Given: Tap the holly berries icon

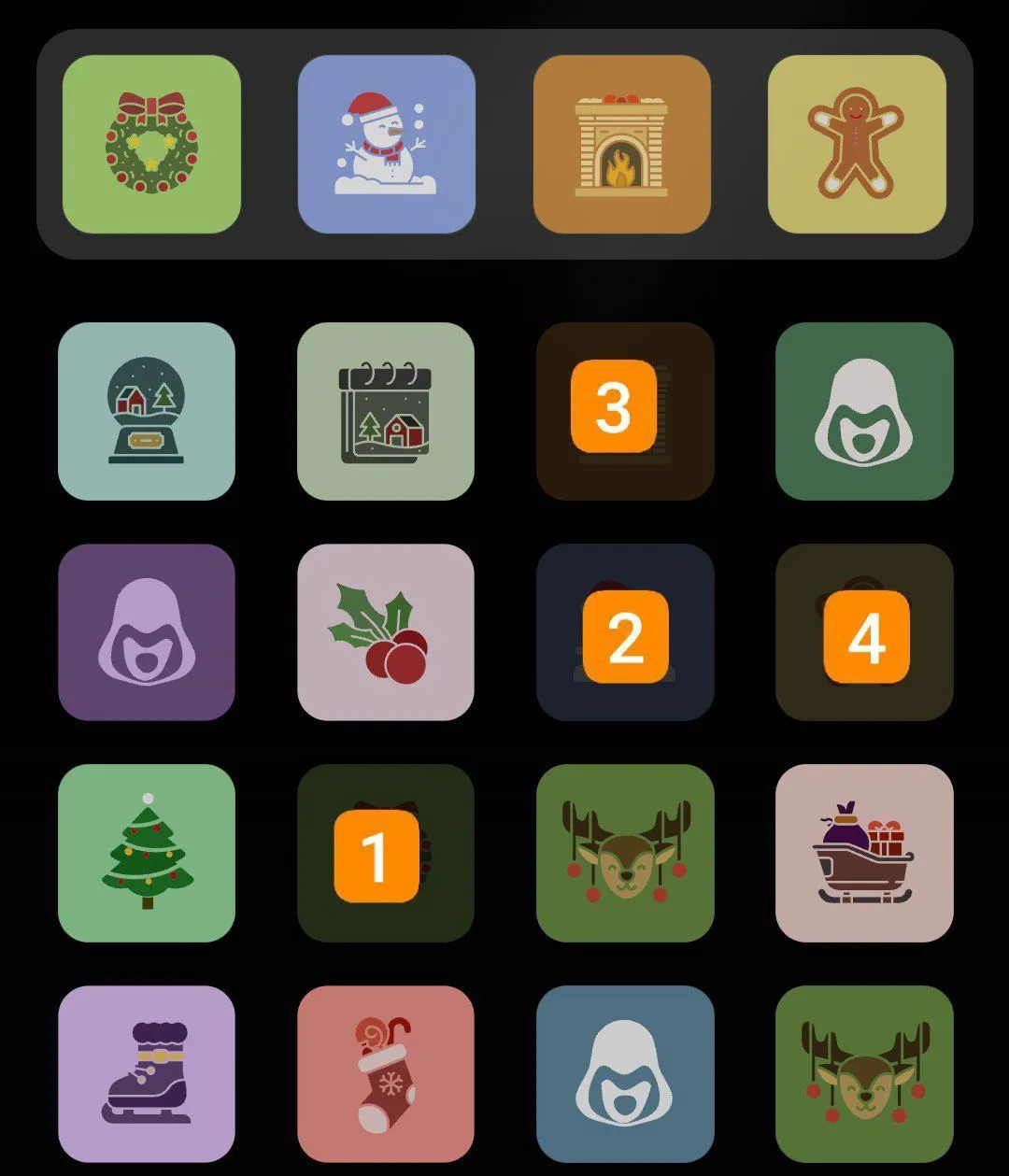Looking at the screenshot, I should tap(386, 632).
